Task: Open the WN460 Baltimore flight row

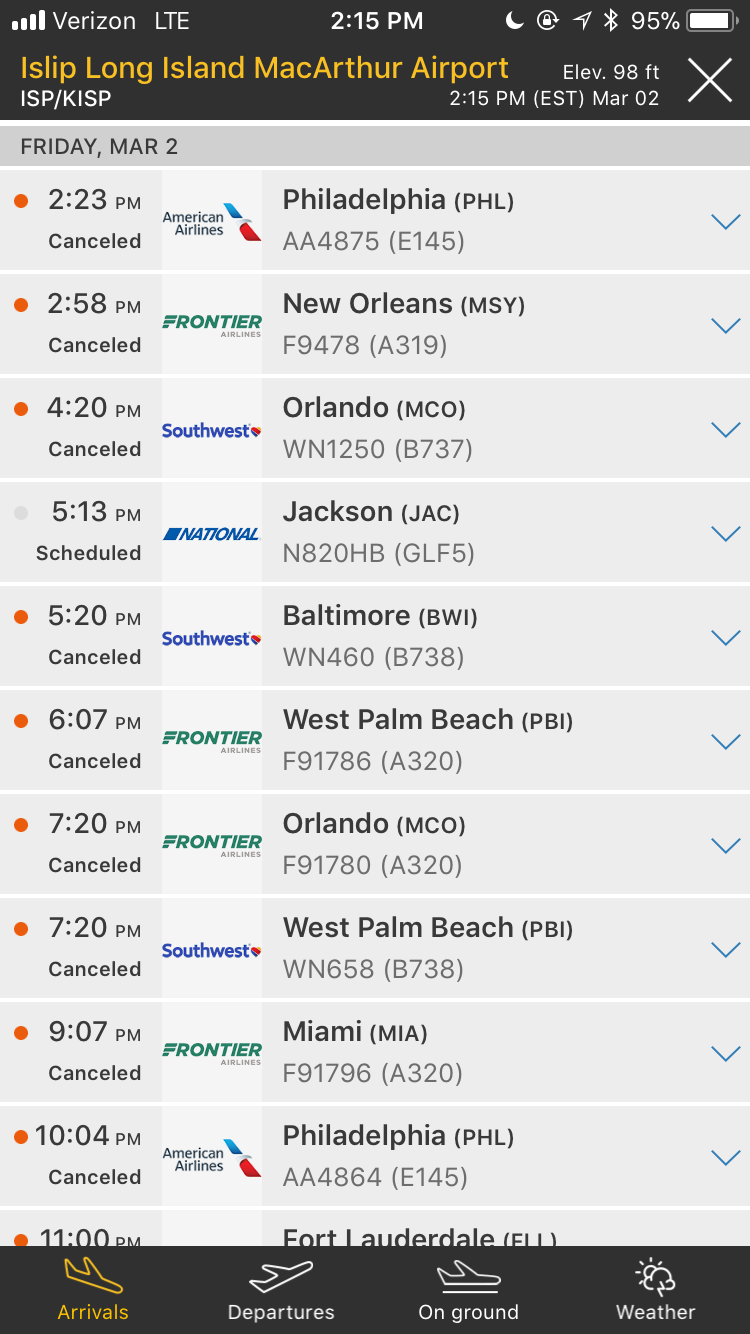Action: 724,637
